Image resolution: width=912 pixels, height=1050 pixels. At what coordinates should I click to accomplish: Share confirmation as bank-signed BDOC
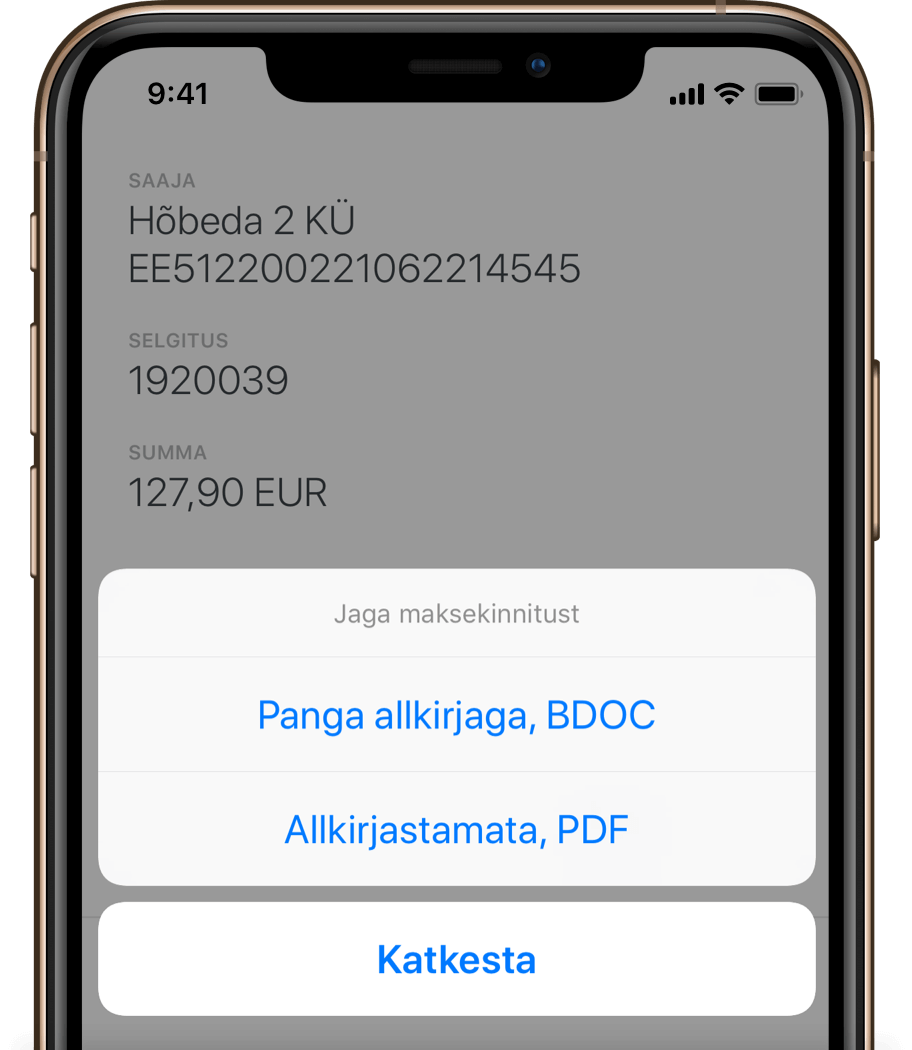pos(456,715)
